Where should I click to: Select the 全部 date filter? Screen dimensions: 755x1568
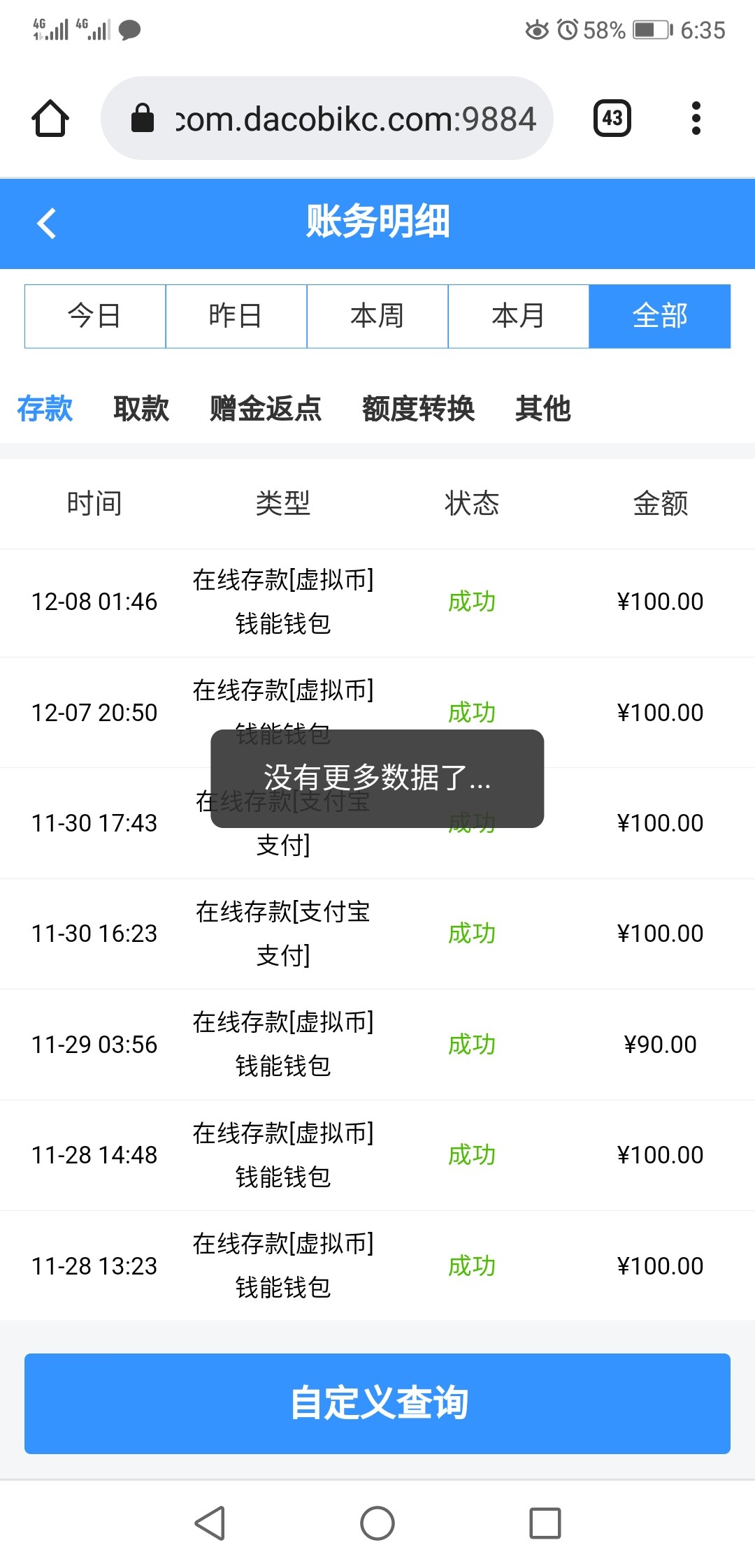(x=659, y=316)
